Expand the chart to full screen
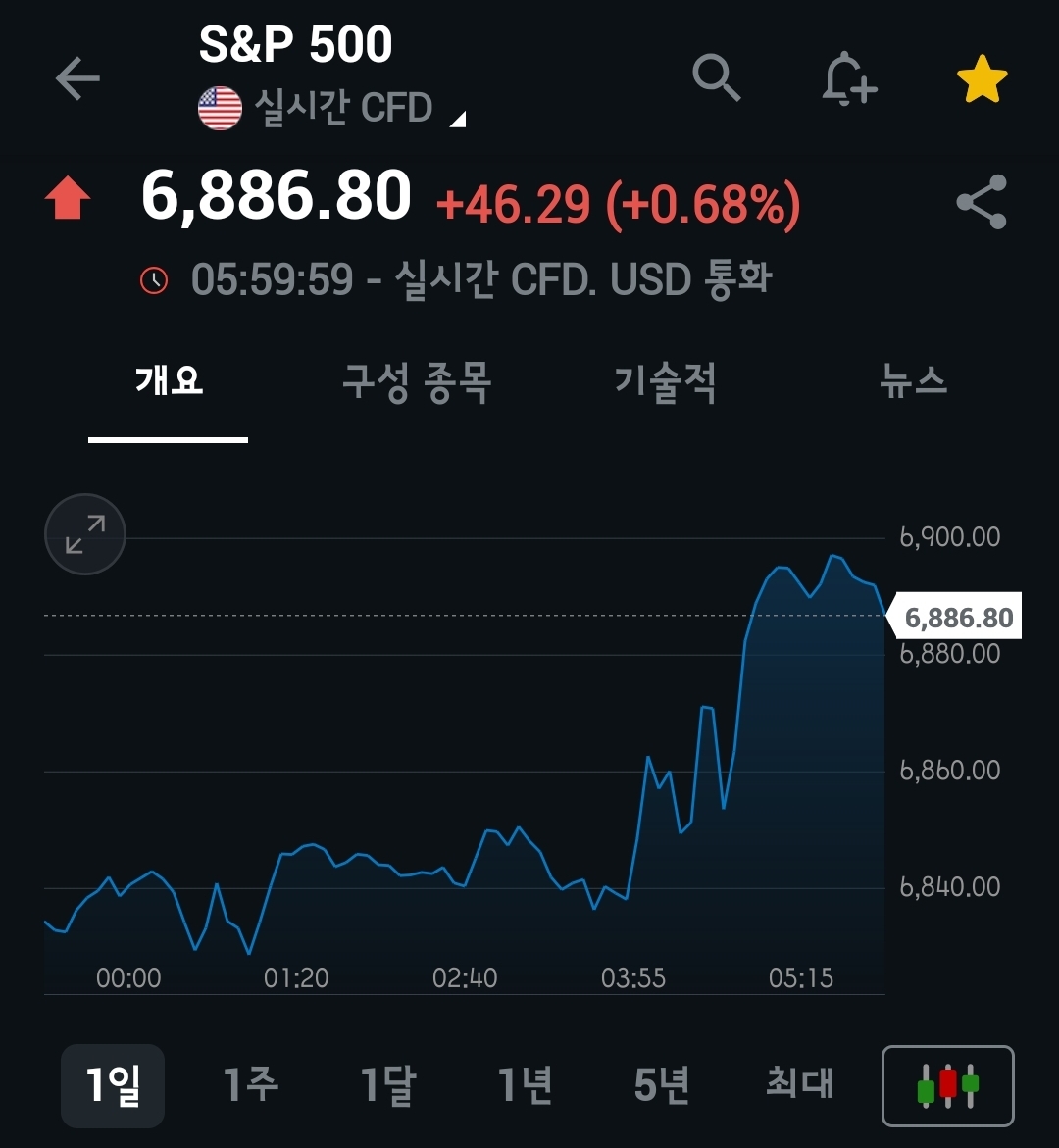This screenshot has height=1148, width=1059. pyautogui.click(x=85, y=534)
